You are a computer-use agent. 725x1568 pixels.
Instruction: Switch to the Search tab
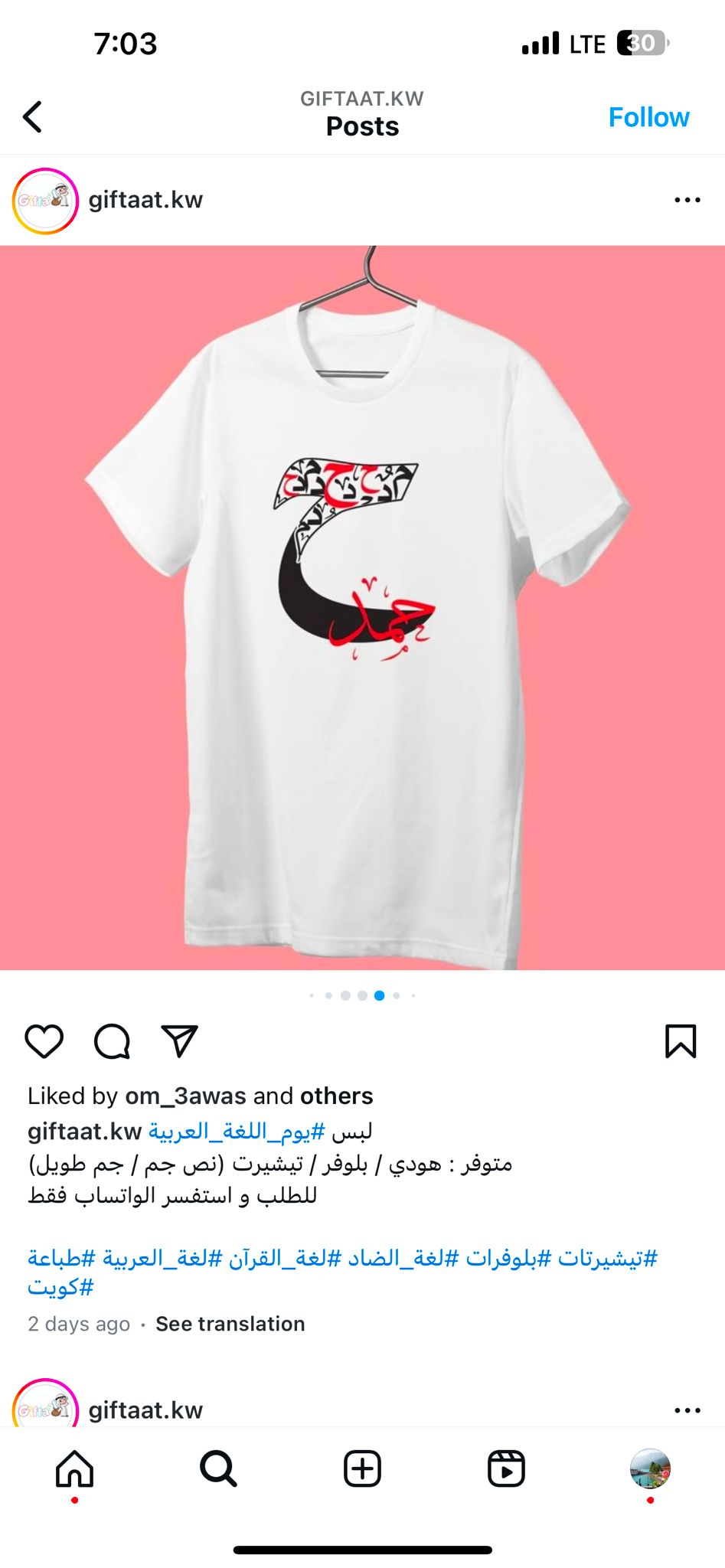(x=218, y=1469)
